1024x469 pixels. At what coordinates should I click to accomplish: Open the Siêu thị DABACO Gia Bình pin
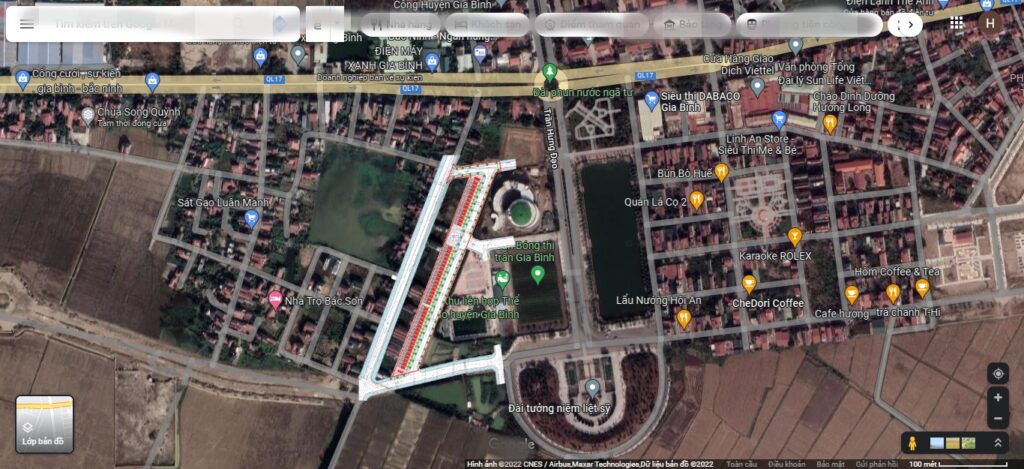[651, 99]
